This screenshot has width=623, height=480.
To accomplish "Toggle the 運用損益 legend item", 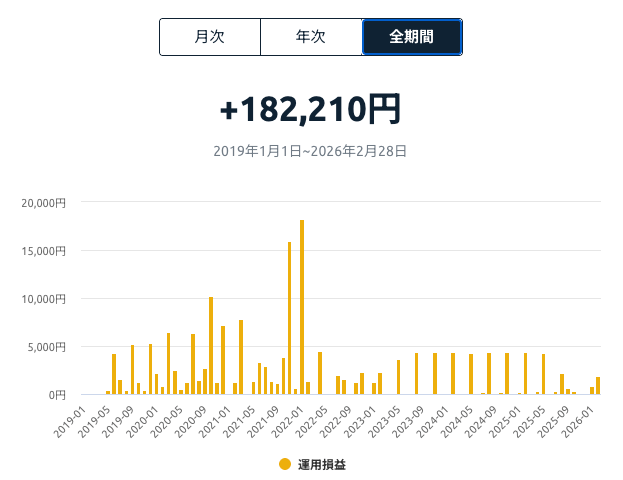I will [x=312, y=464].
